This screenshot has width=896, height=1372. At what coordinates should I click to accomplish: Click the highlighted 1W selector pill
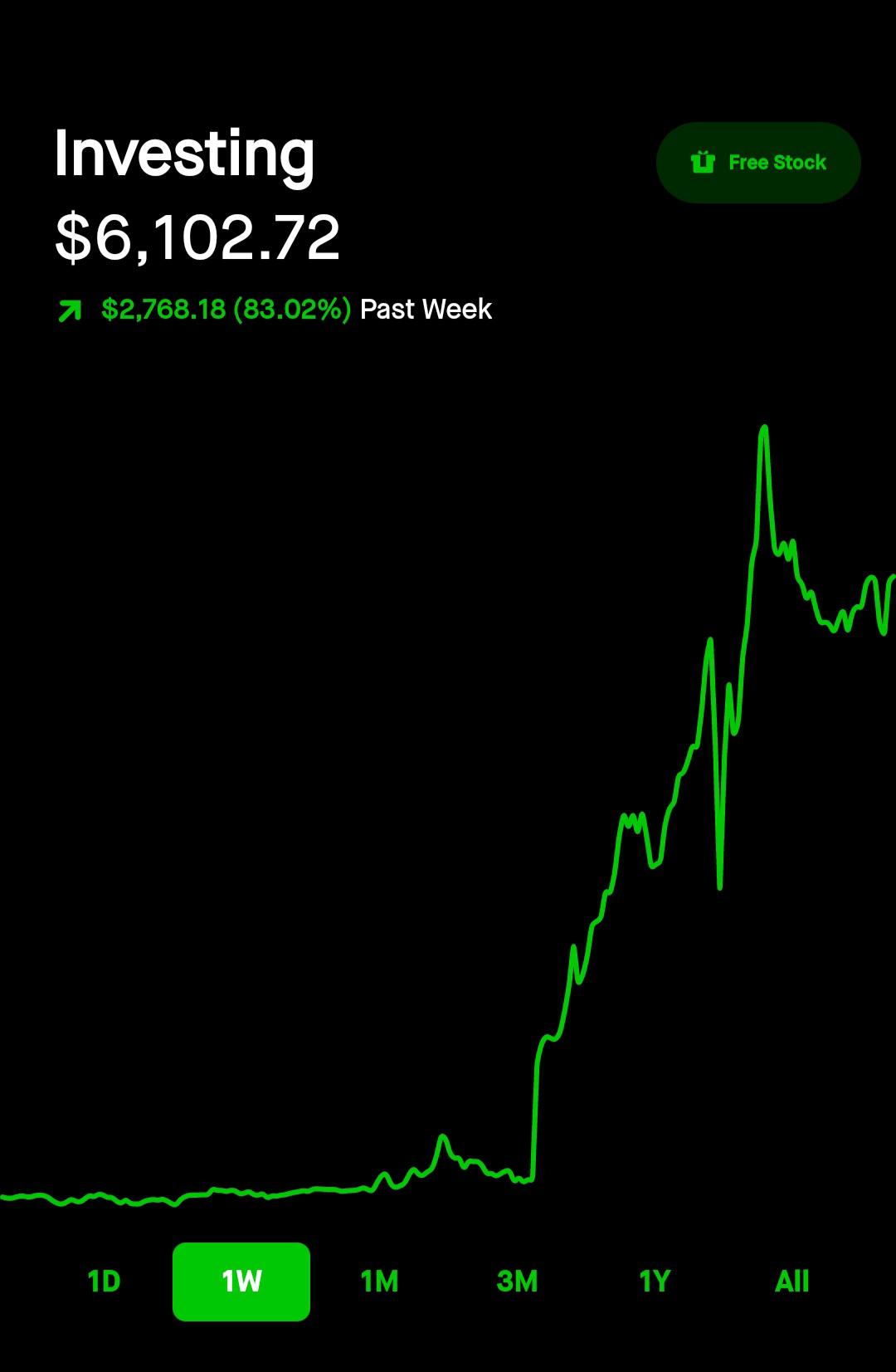coord(241,1281)
